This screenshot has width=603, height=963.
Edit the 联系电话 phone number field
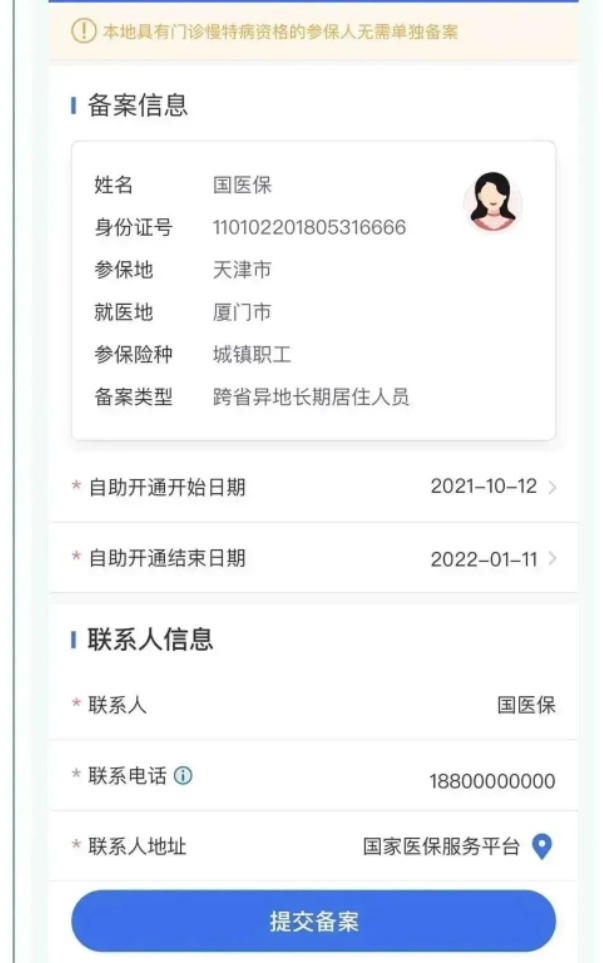click(492, 781)
